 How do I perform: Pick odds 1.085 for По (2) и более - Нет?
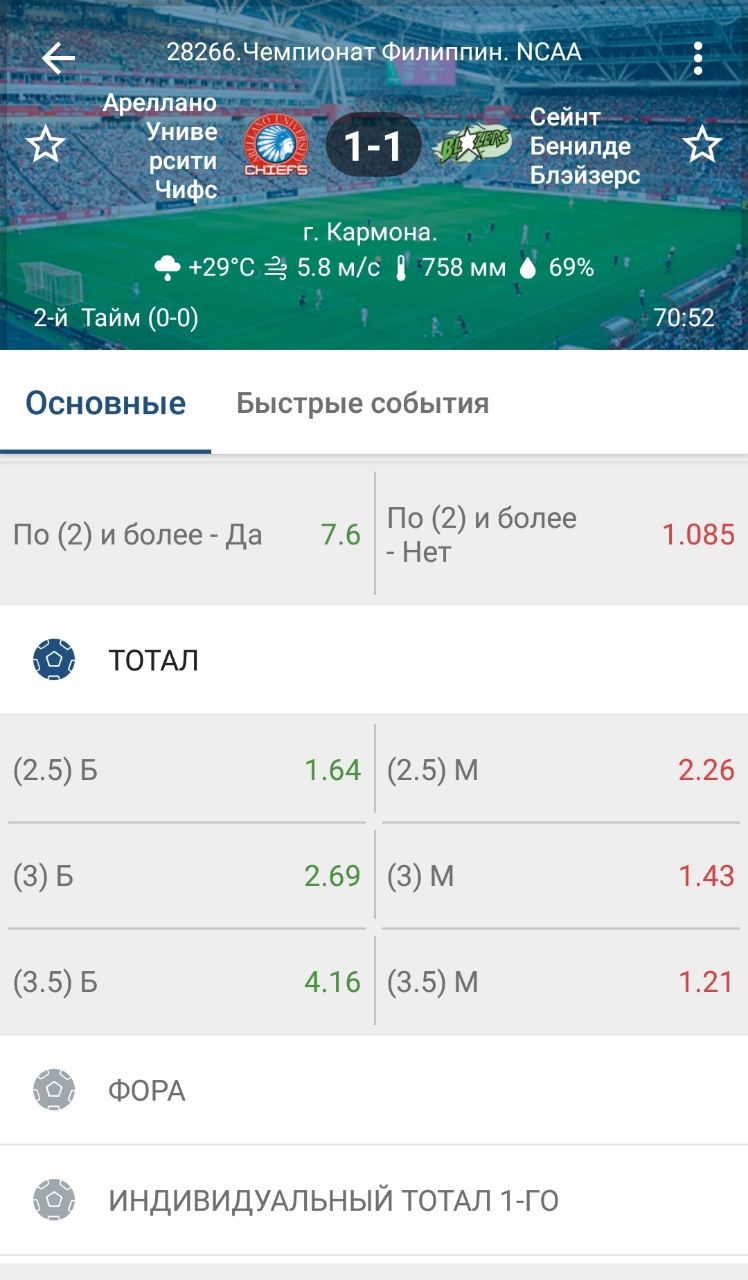[x=561, y=535]
